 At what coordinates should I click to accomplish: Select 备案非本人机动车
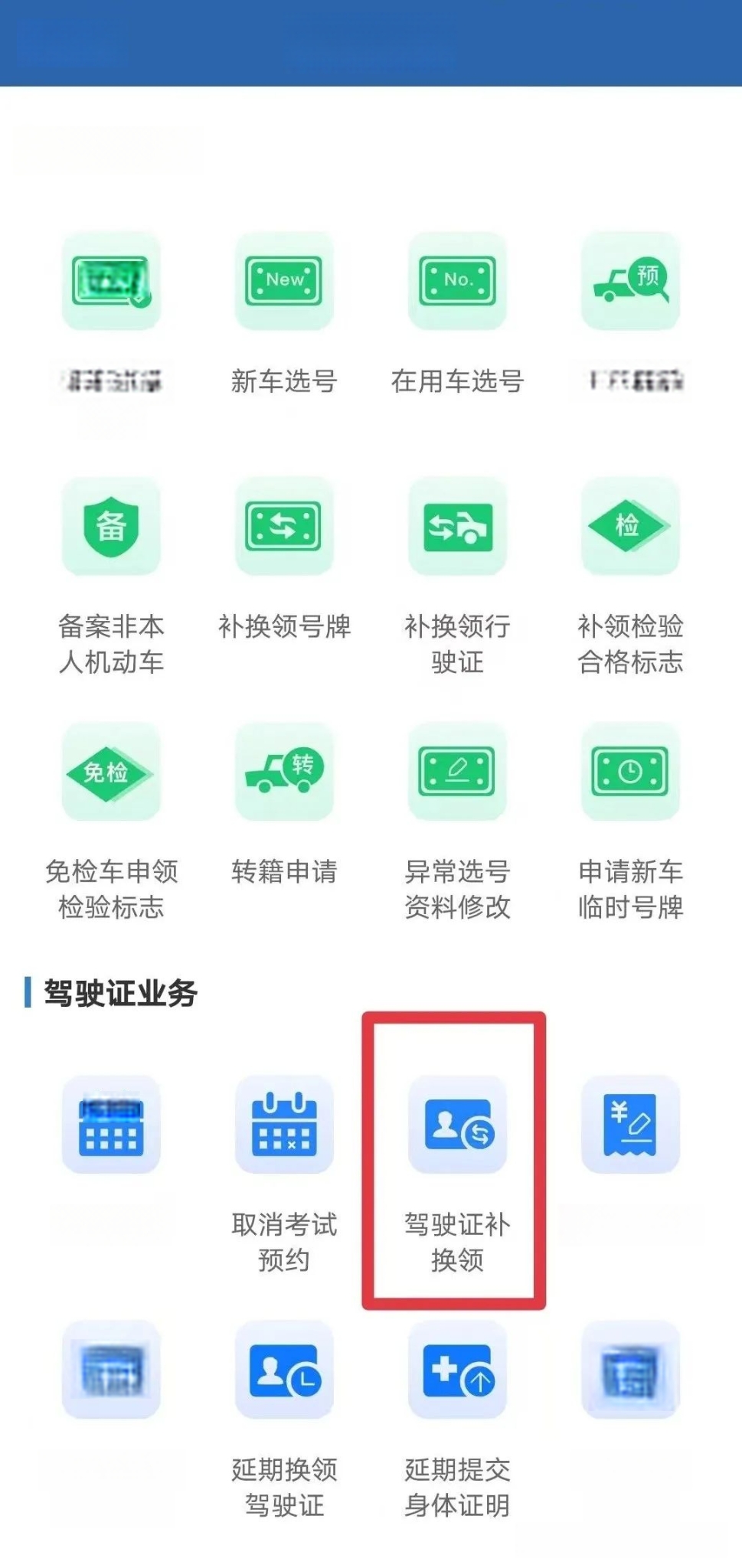[111, 527]
